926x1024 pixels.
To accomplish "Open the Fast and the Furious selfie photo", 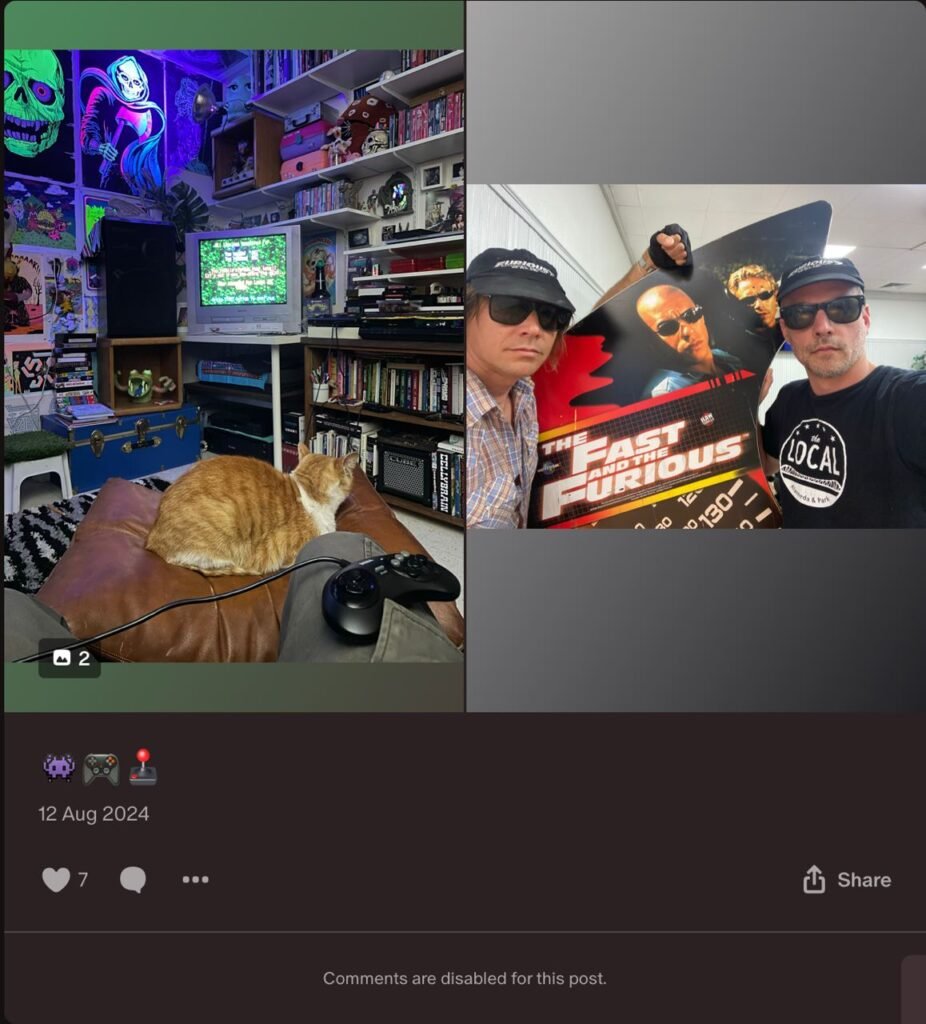I will point(696,356).
